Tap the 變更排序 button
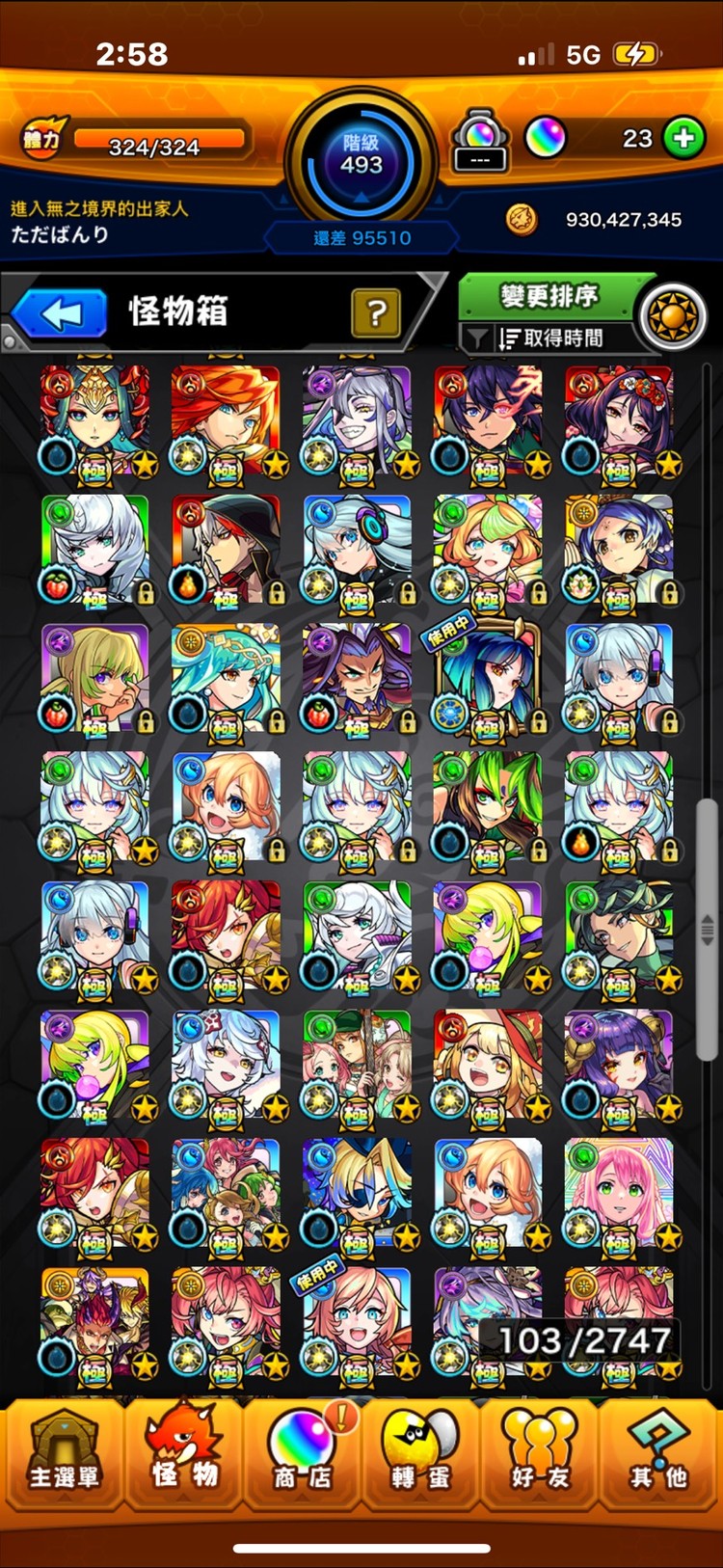The image size is (723, 1568). [548, 296]
